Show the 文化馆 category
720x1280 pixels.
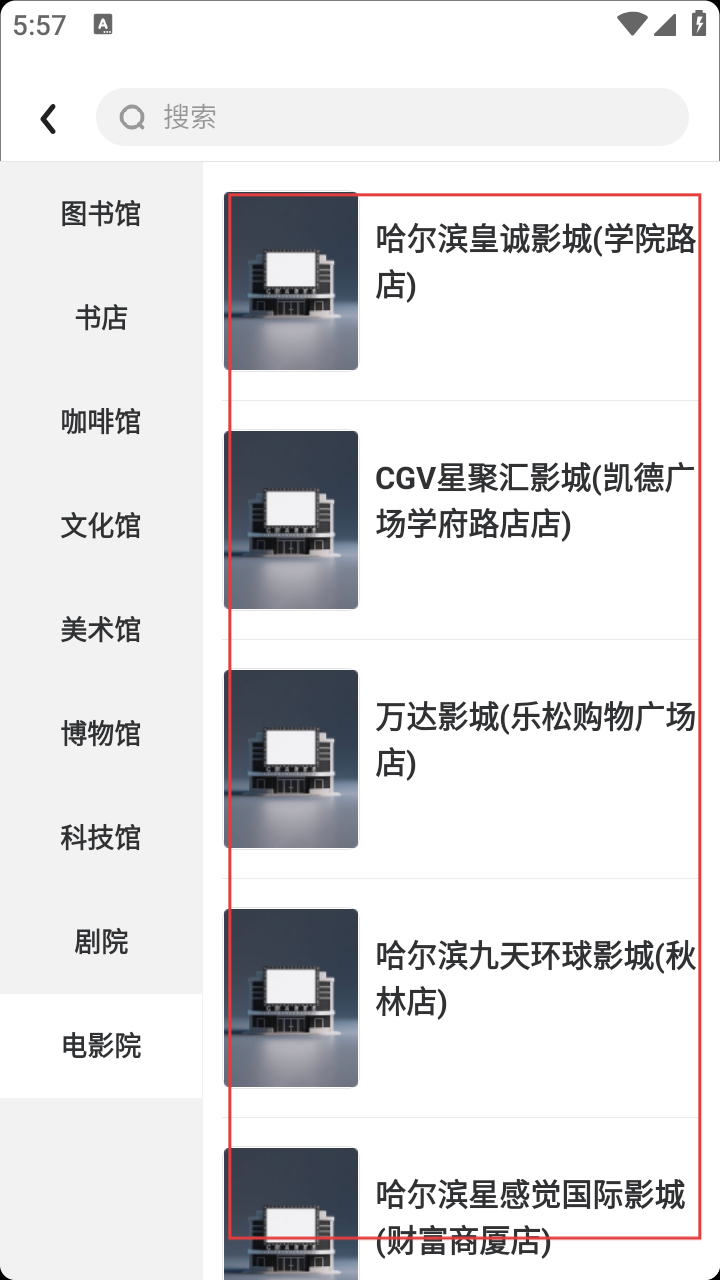tap(101, 526)
